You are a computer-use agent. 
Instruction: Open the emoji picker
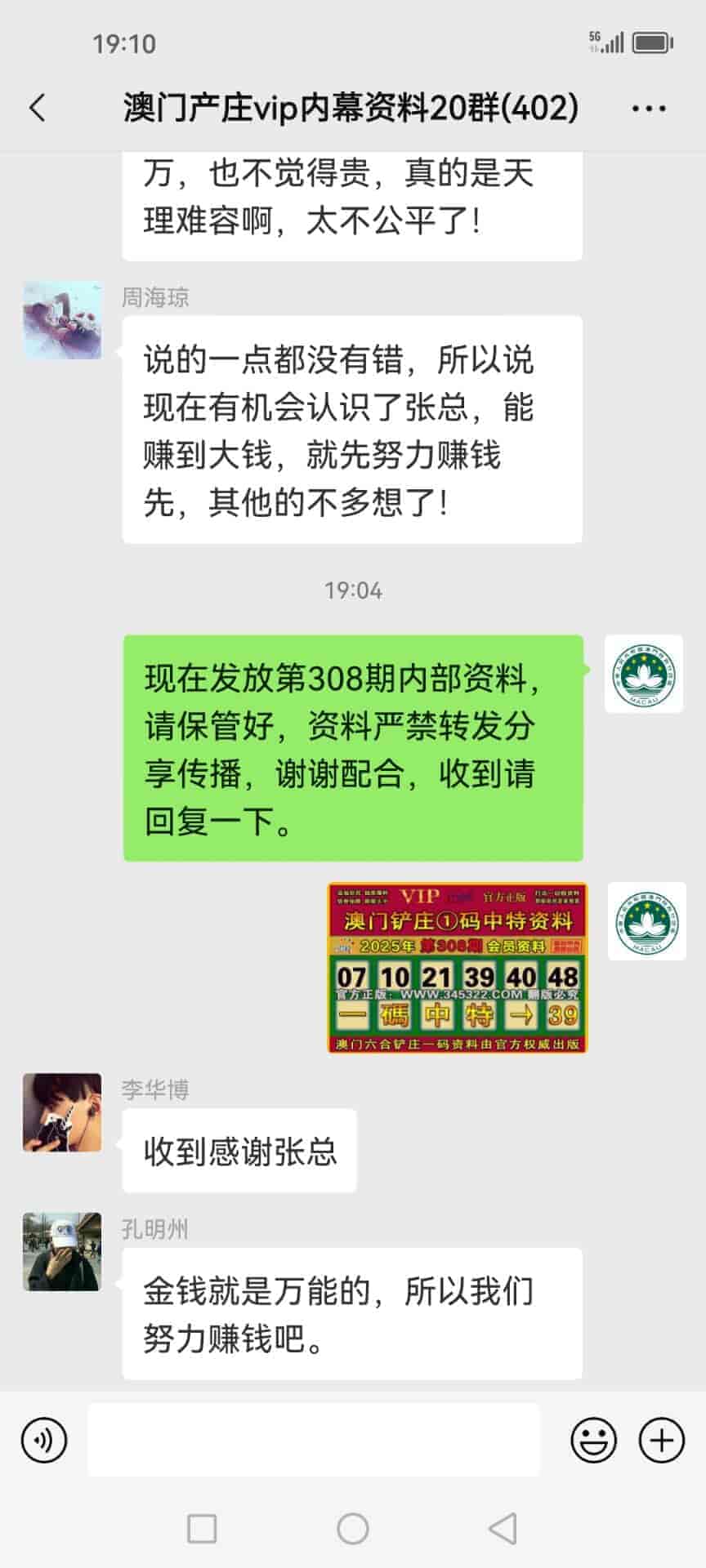(593, 1440)
